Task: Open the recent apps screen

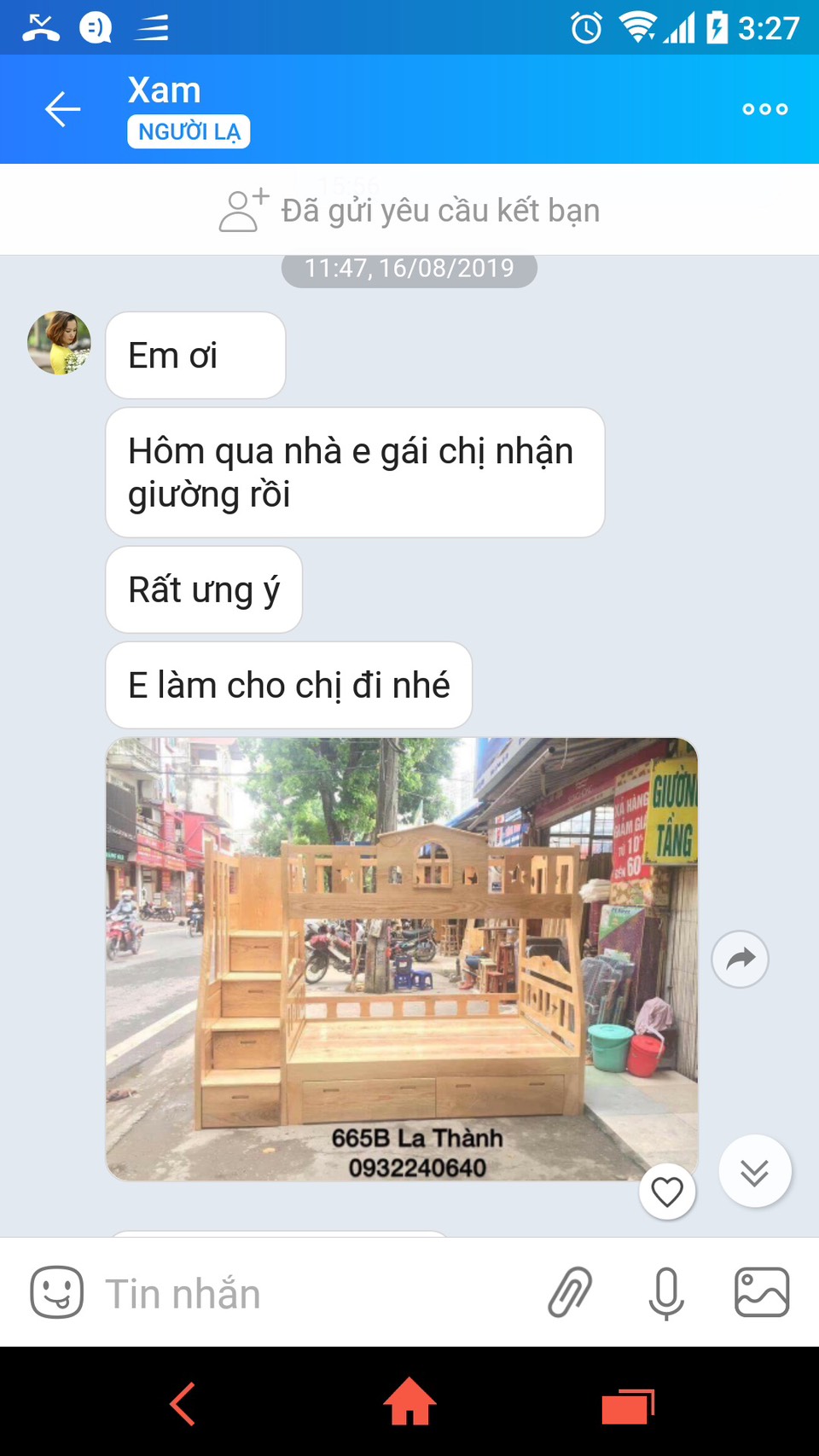Action: pyautogui.click(x=627, y=1404)
